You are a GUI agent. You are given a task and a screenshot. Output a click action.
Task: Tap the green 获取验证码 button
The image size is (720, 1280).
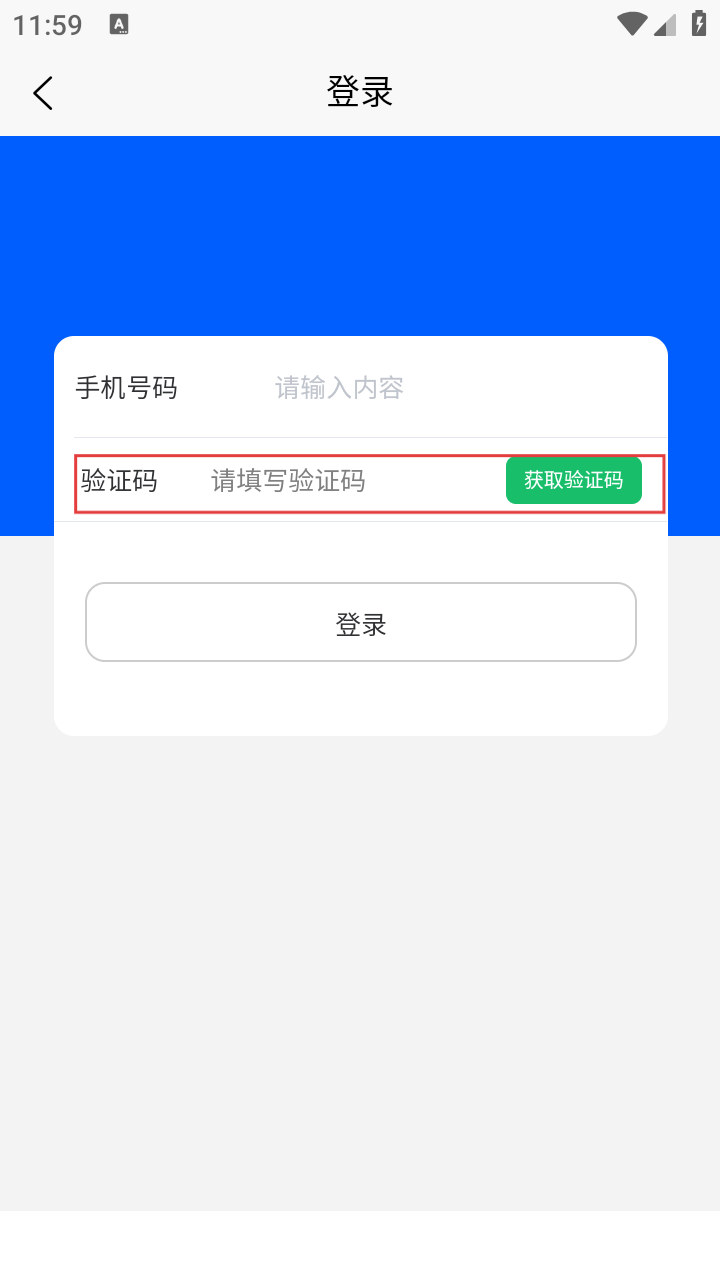coord(573,481)
